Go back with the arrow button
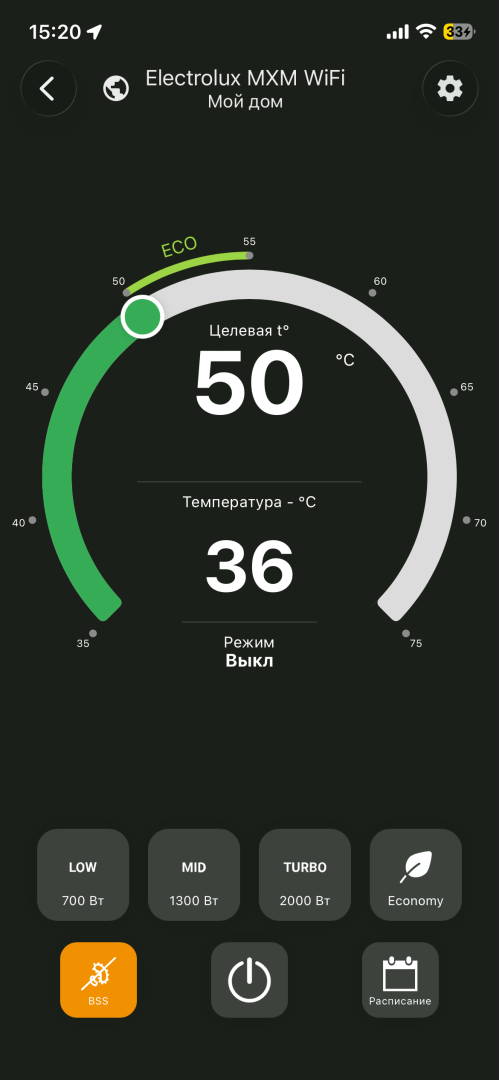Screen dimensions: 499x1080 48,89
